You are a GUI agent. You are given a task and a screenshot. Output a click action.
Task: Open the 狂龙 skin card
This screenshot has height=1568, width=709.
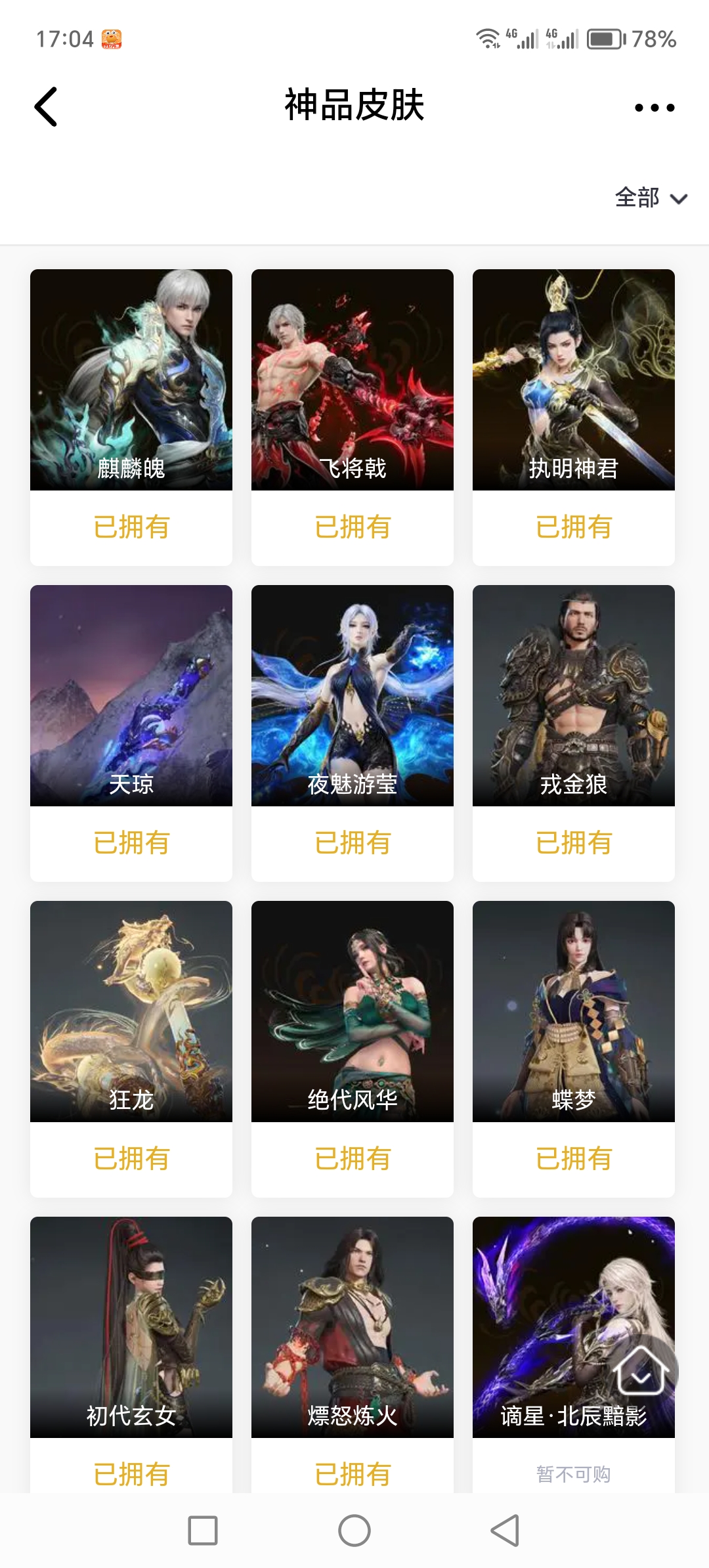coord(131,1012)
